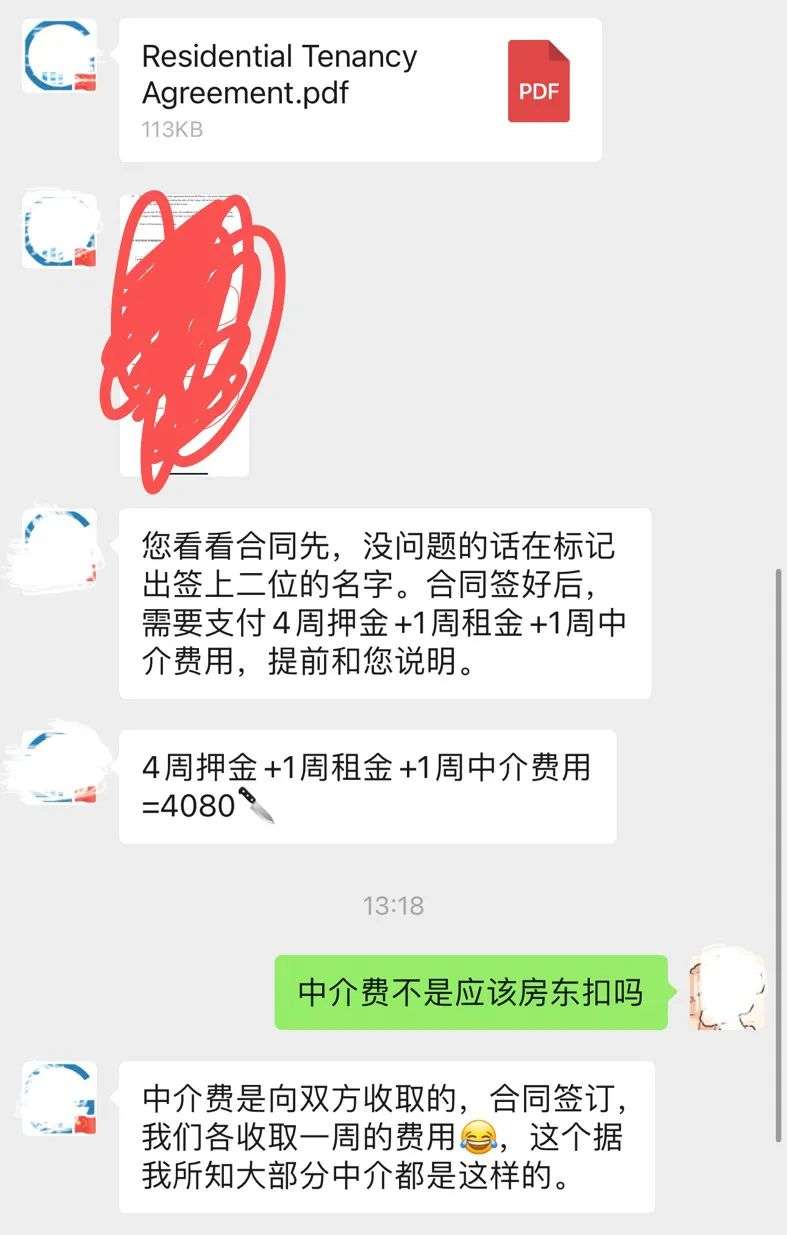Open sender's avatar beside the PDF message
This screenshot has height=1235, width=787.
click(59, 56)
